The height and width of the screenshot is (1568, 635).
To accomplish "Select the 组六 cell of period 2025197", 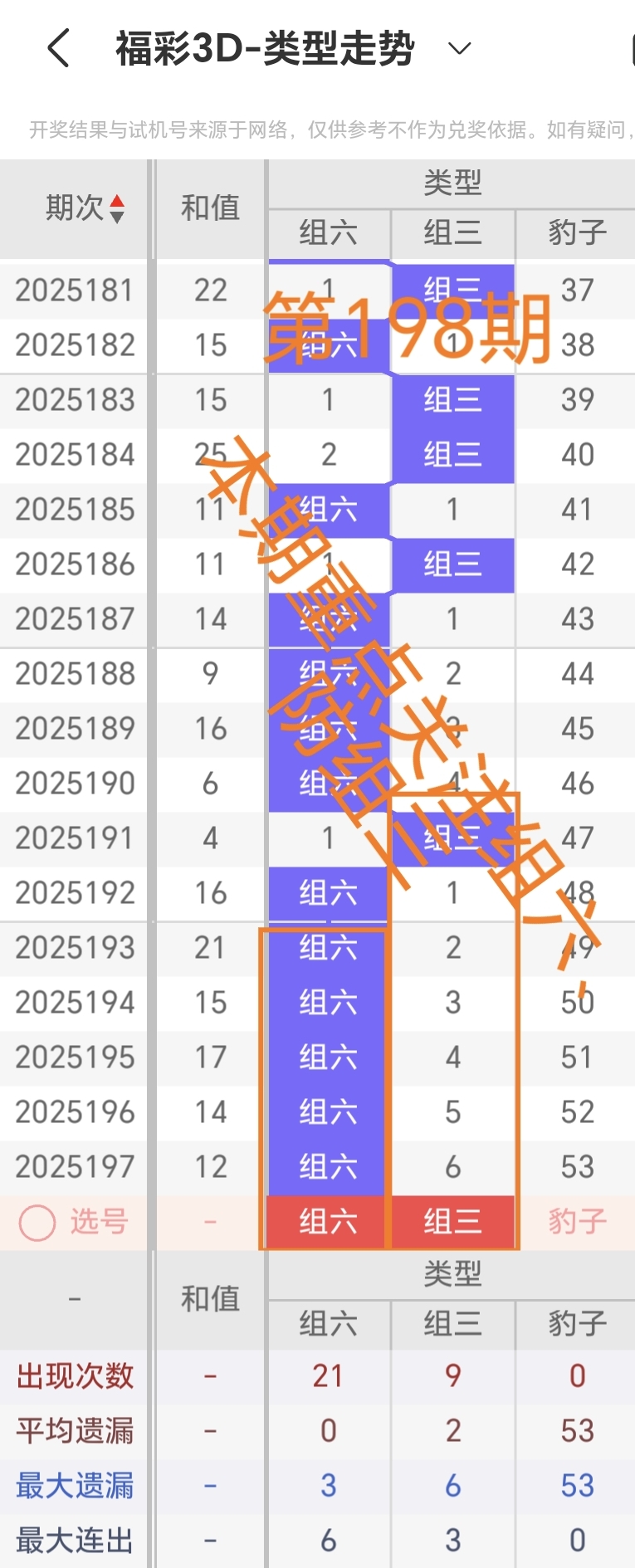I will pos(327,1166).
